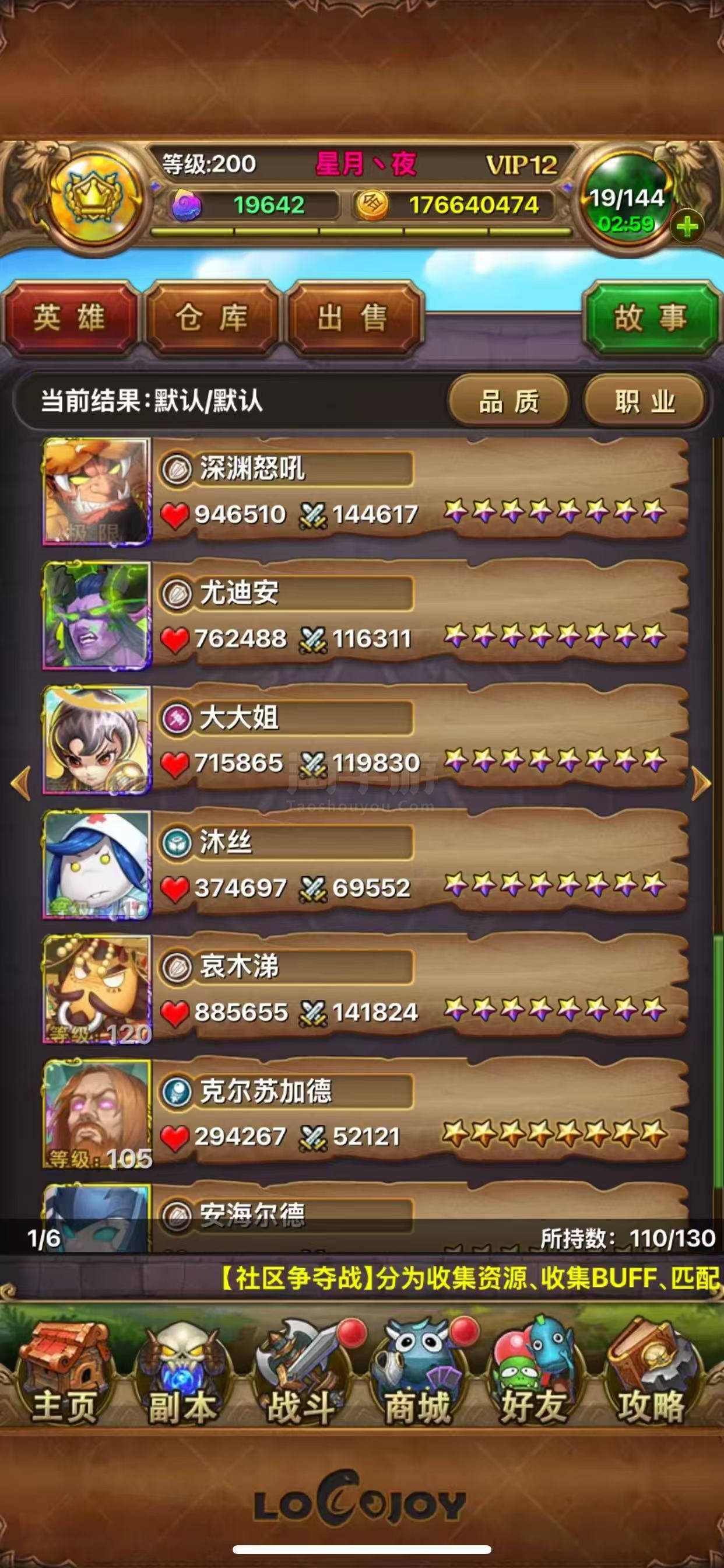Open hero 沐丝
Viewport: 724px width, 1568px height.
(x=365, y=865)
